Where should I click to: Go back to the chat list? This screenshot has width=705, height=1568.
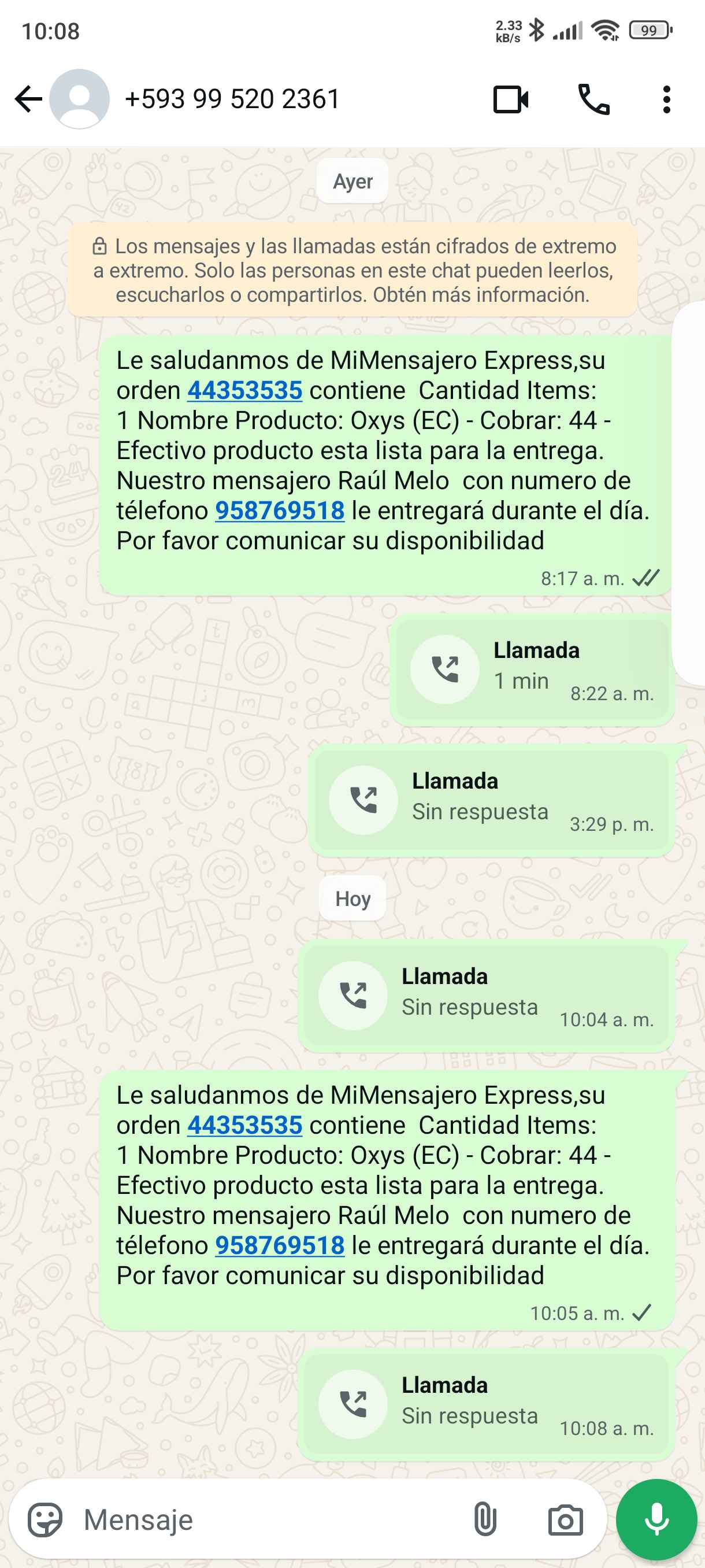(x=27, y=99)
